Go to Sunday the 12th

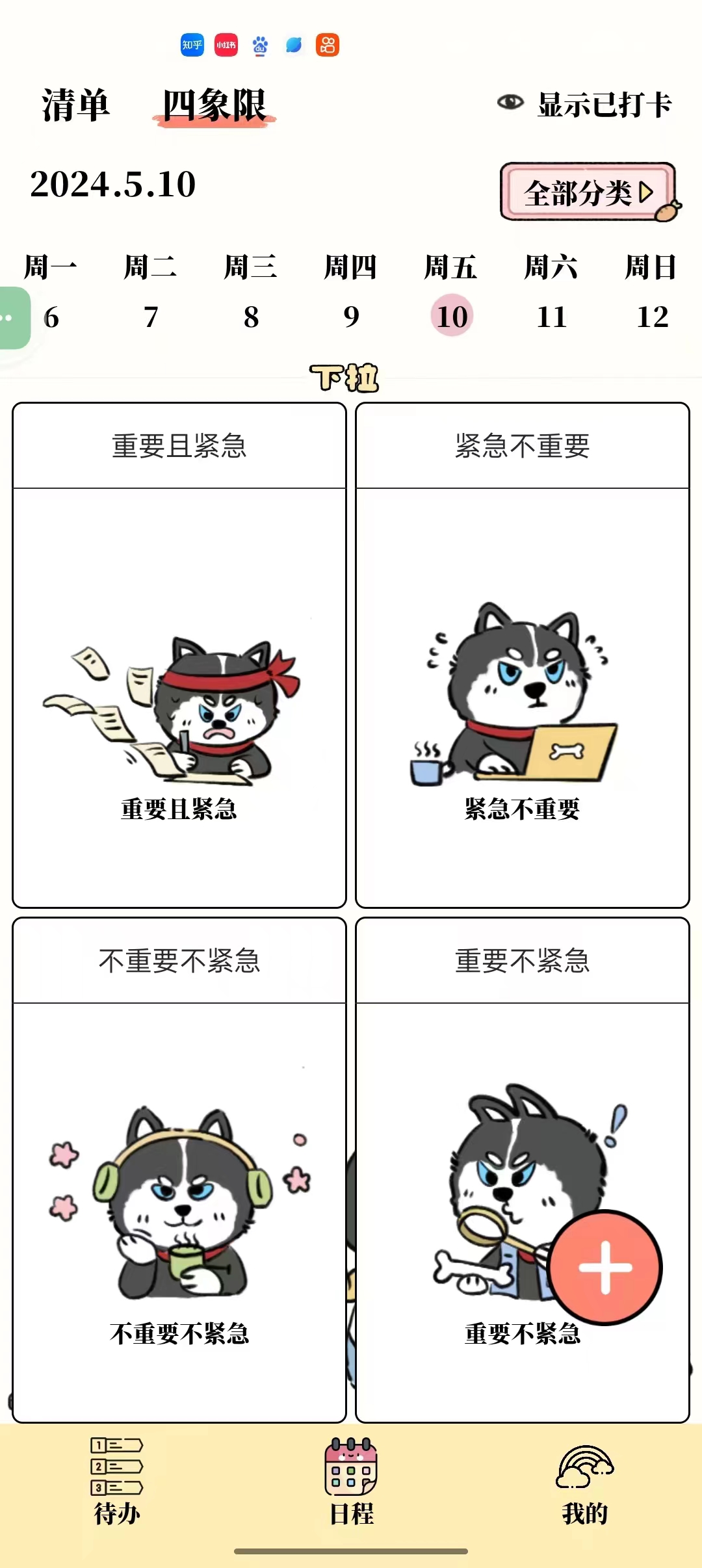click(652, 317)
